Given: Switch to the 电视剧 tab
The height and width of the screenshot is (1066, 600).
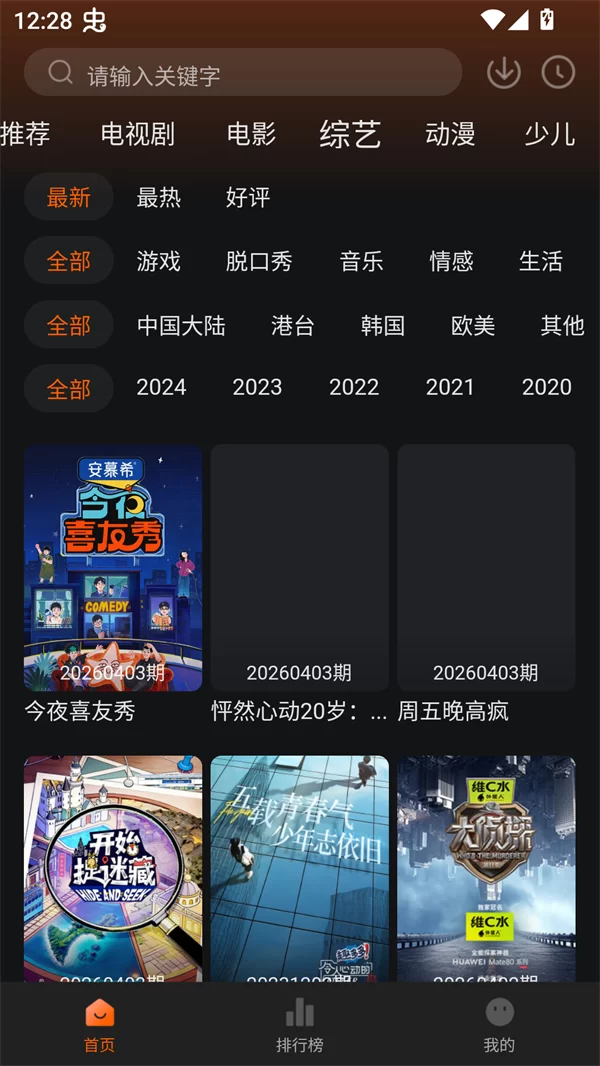Looking at the screenshot, I should (x=138, y=134).
